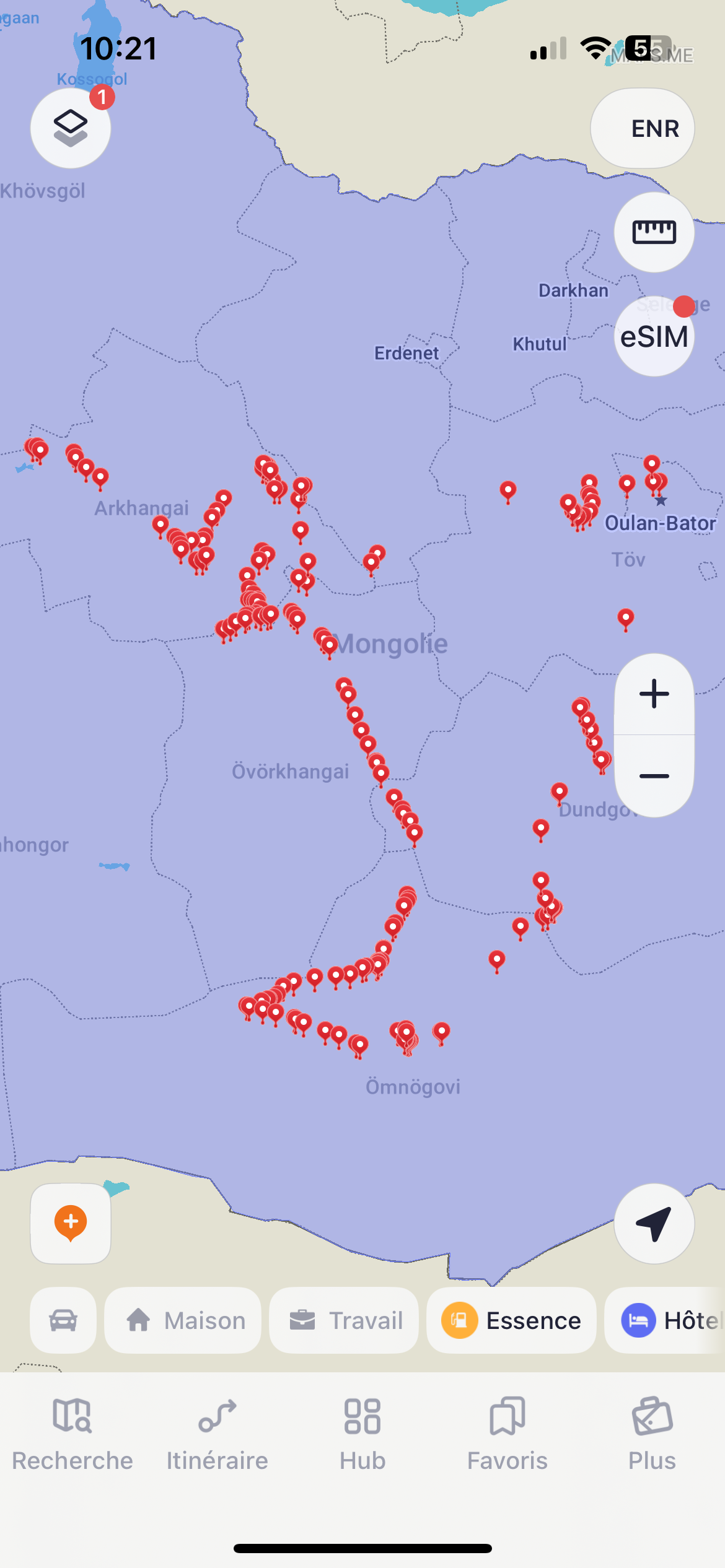Screen dimensions: 725x1568
Task: Open the map layers button
Action: pyautogui.click(x=71, y=128)
